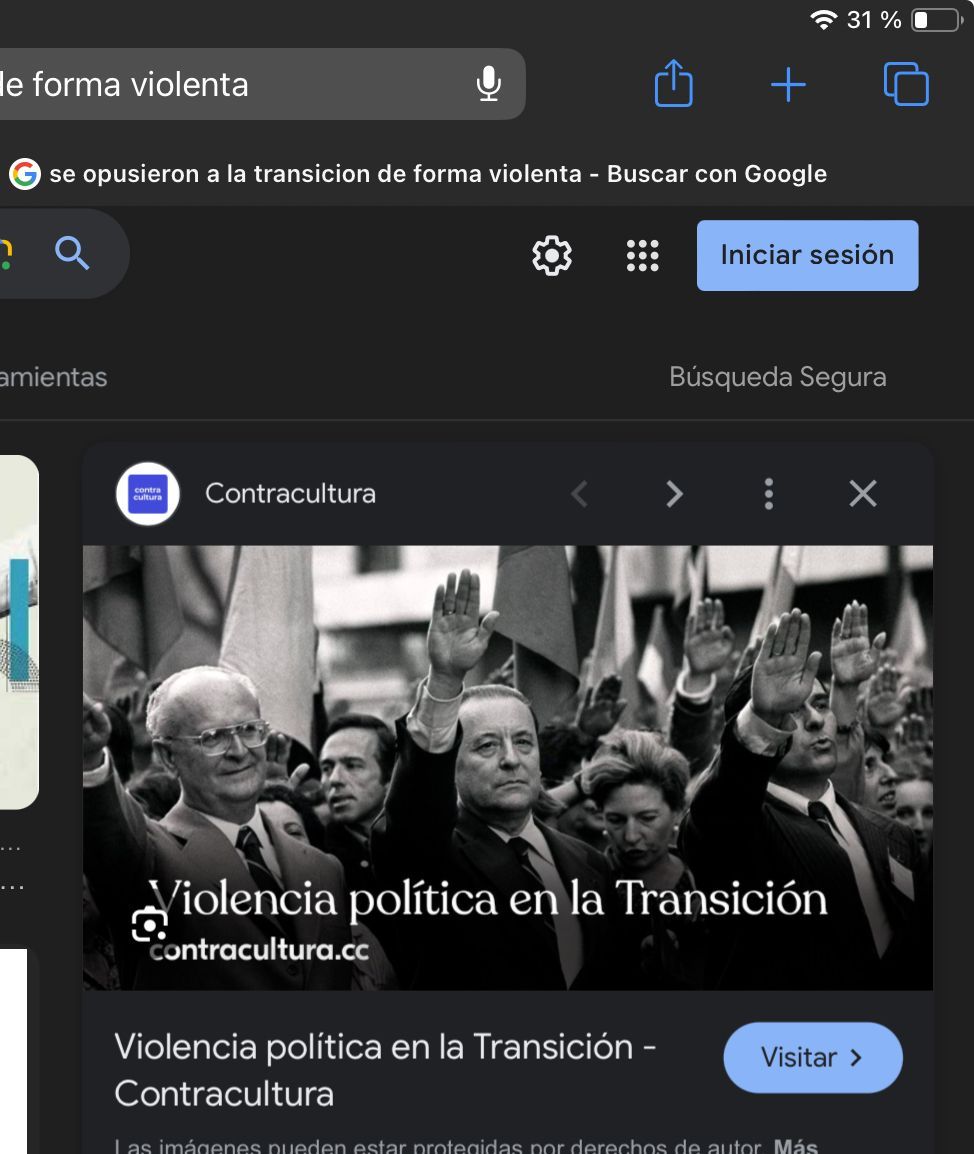The image size is (974, 1154).
Task: Open a new browser tab
Action: click(x=788, y=85)
